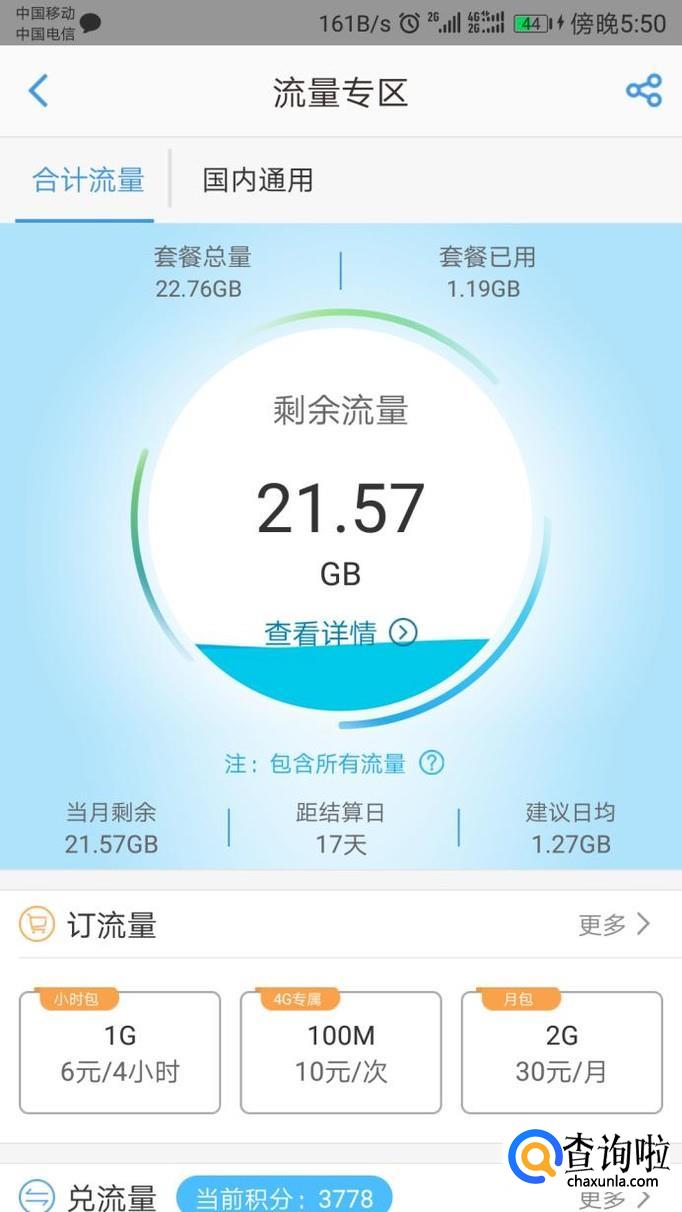Open 查看详情 for remaining data
This screenshot has width=682, height=1212.
click(x=340, y=633)
